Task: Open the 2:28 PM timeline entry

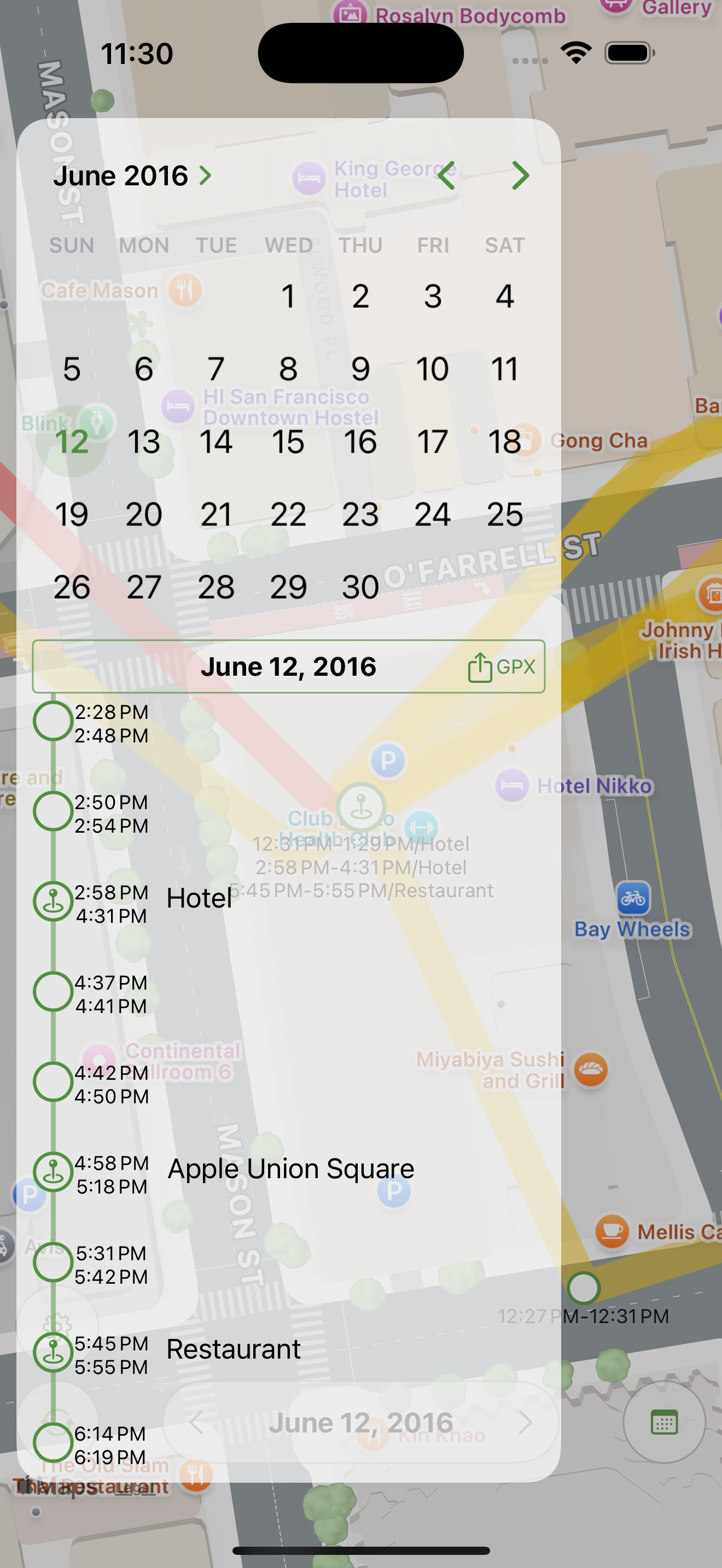Action: pos(111,723)
